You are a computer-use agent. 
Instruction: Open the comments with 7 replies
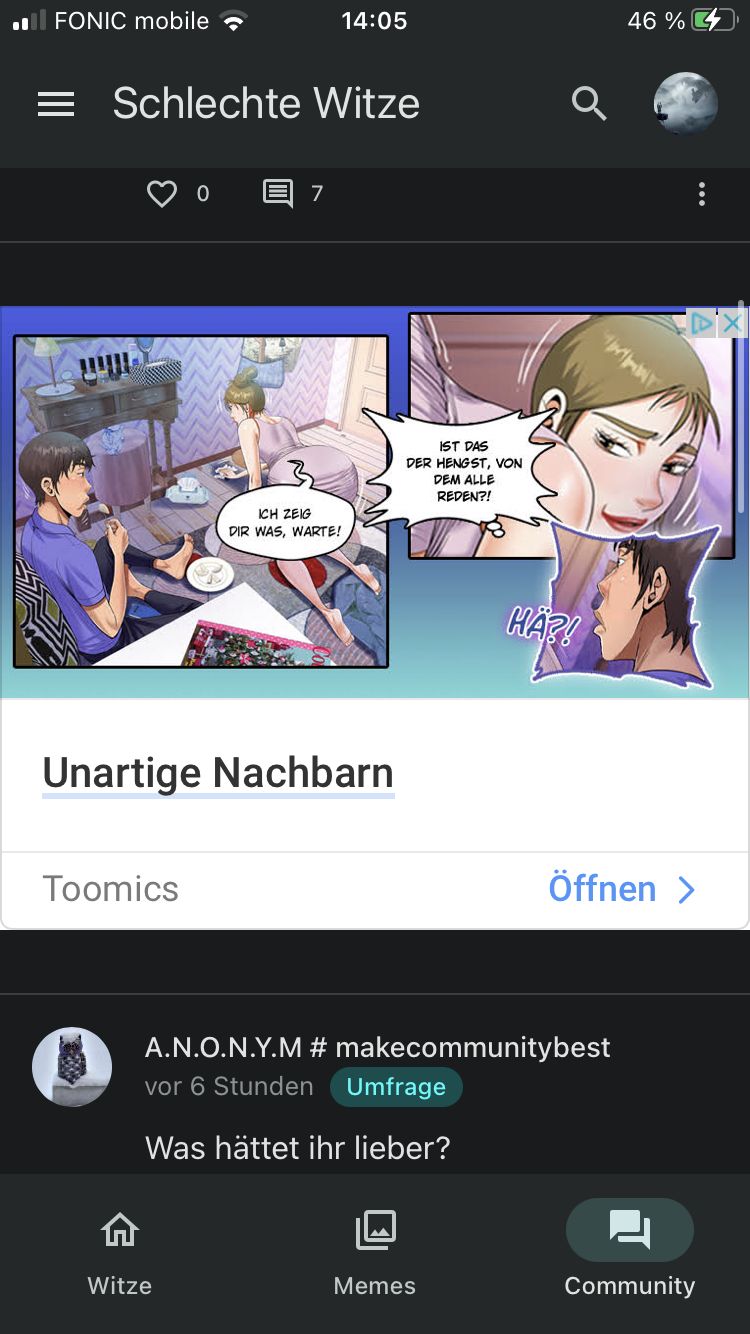(278, 193)
